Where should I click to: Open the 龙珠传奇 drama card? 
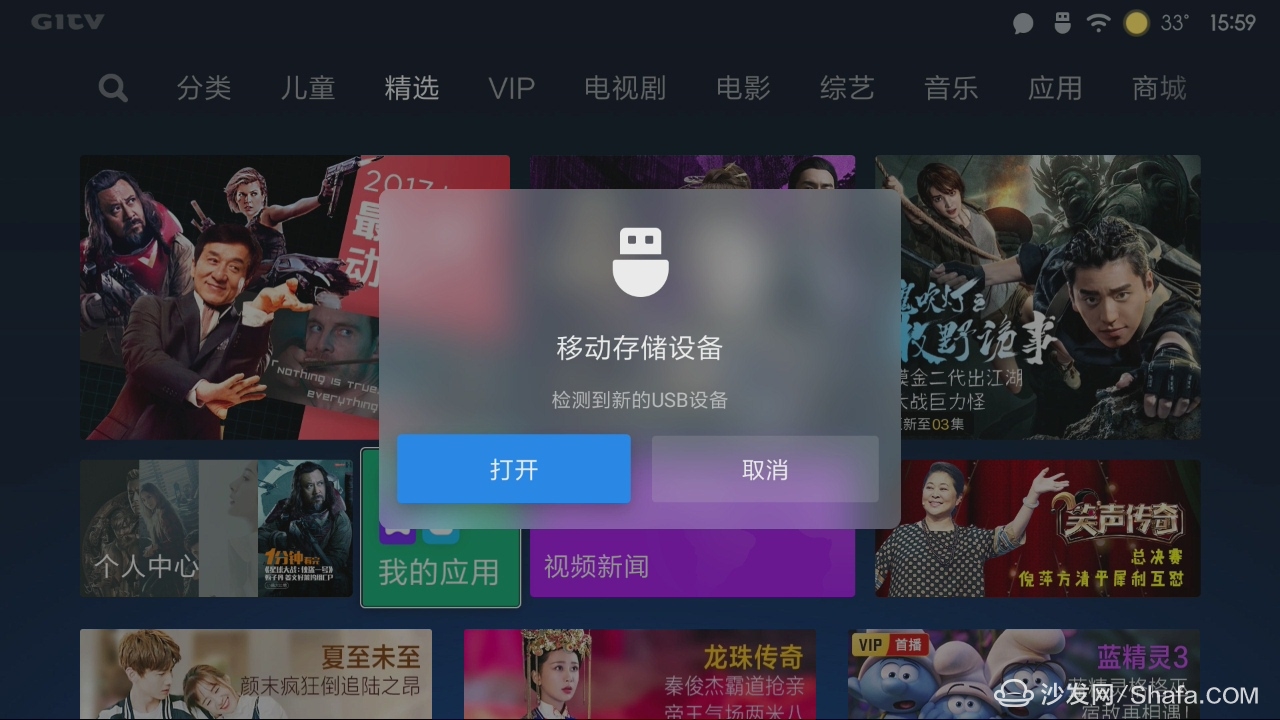coord(639,673)
